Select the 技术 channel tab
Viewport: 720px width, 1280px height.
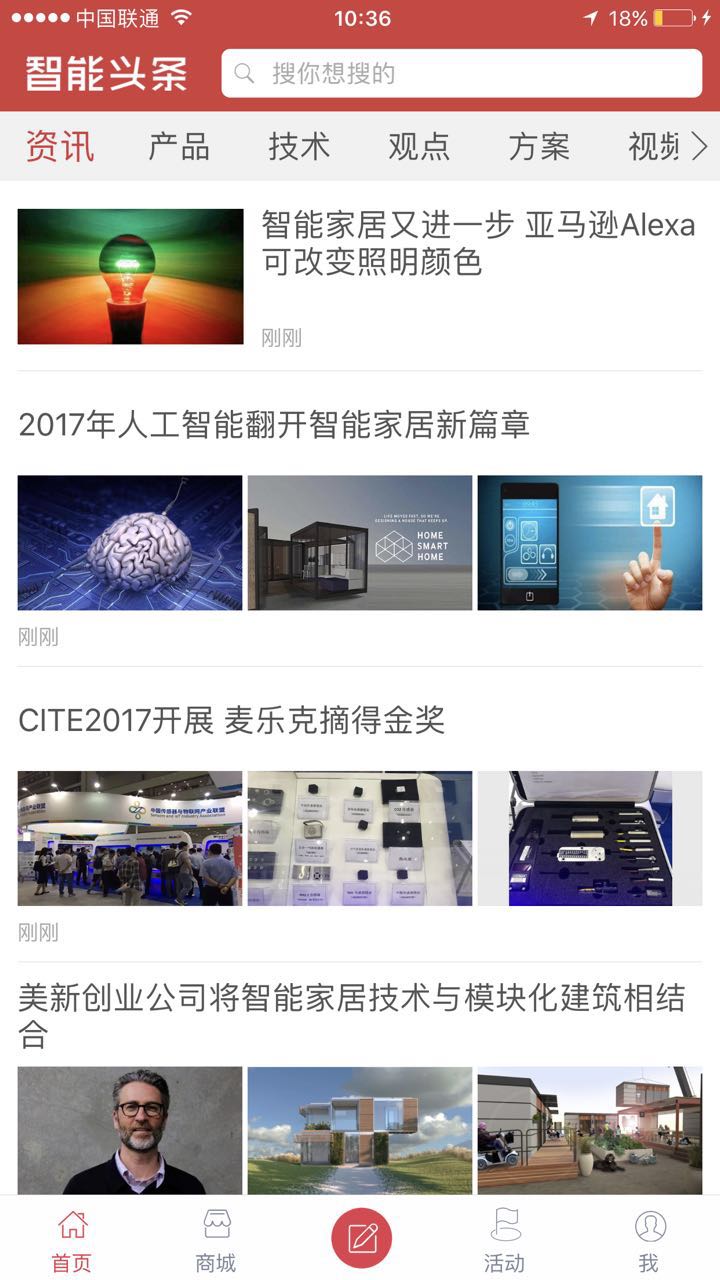(300, 146)
